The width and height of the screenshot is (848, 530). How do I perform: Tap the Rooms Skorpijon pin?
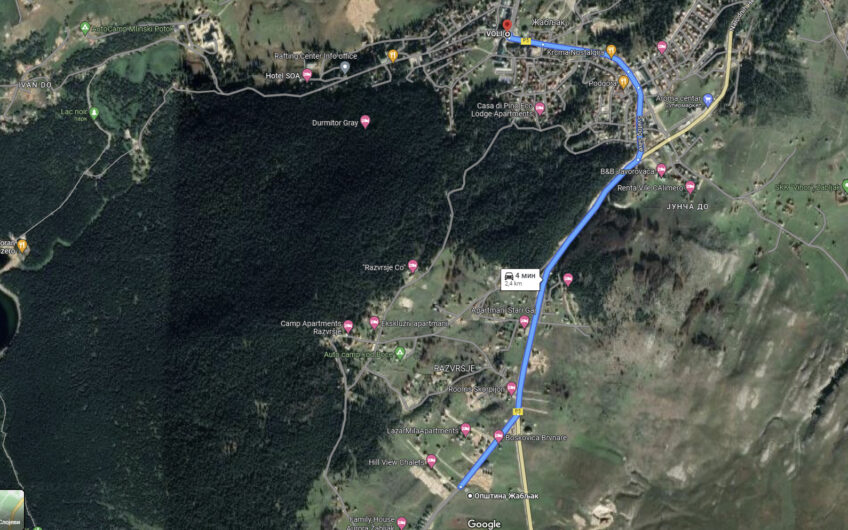[511, 388]
